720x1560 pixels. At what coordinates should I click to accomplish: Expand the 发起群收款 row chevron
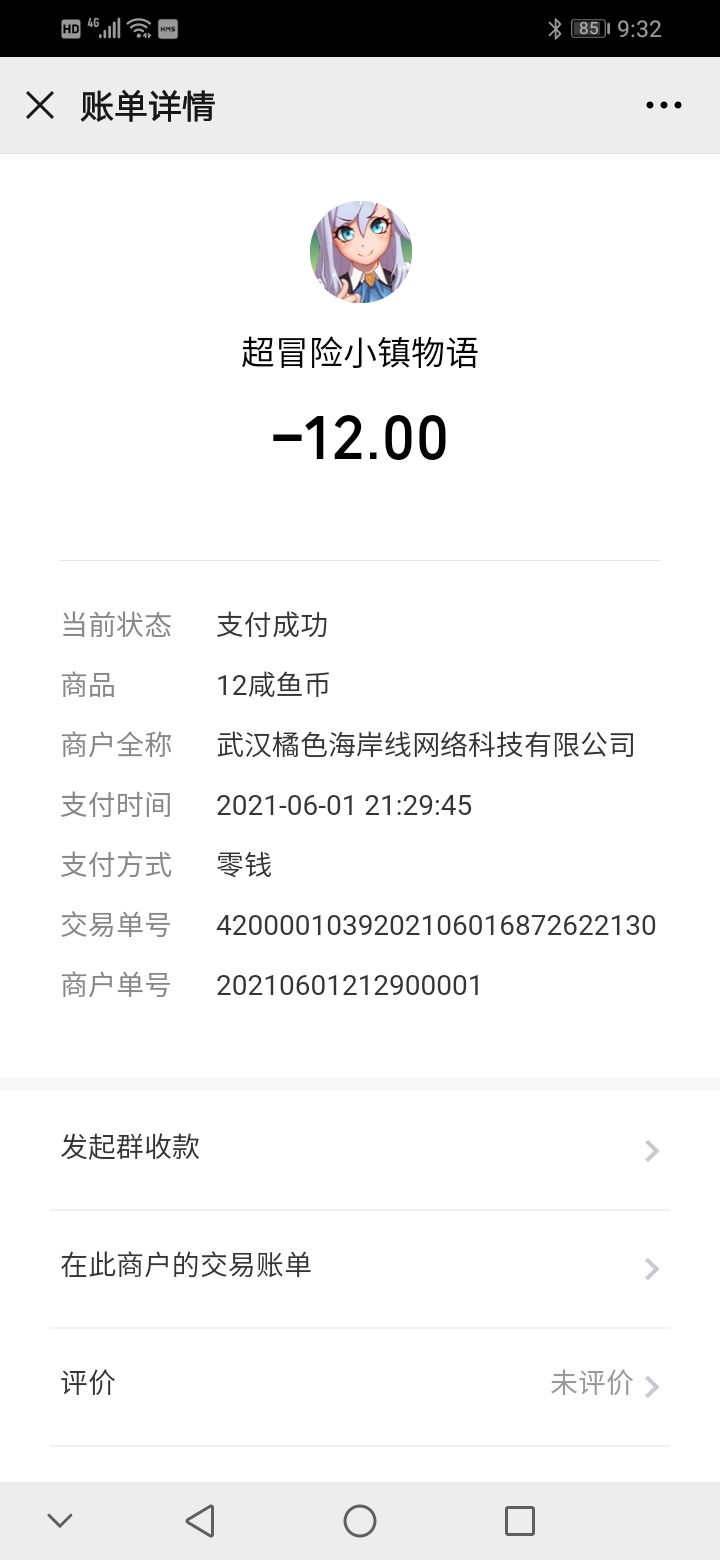click(651, 1151)
